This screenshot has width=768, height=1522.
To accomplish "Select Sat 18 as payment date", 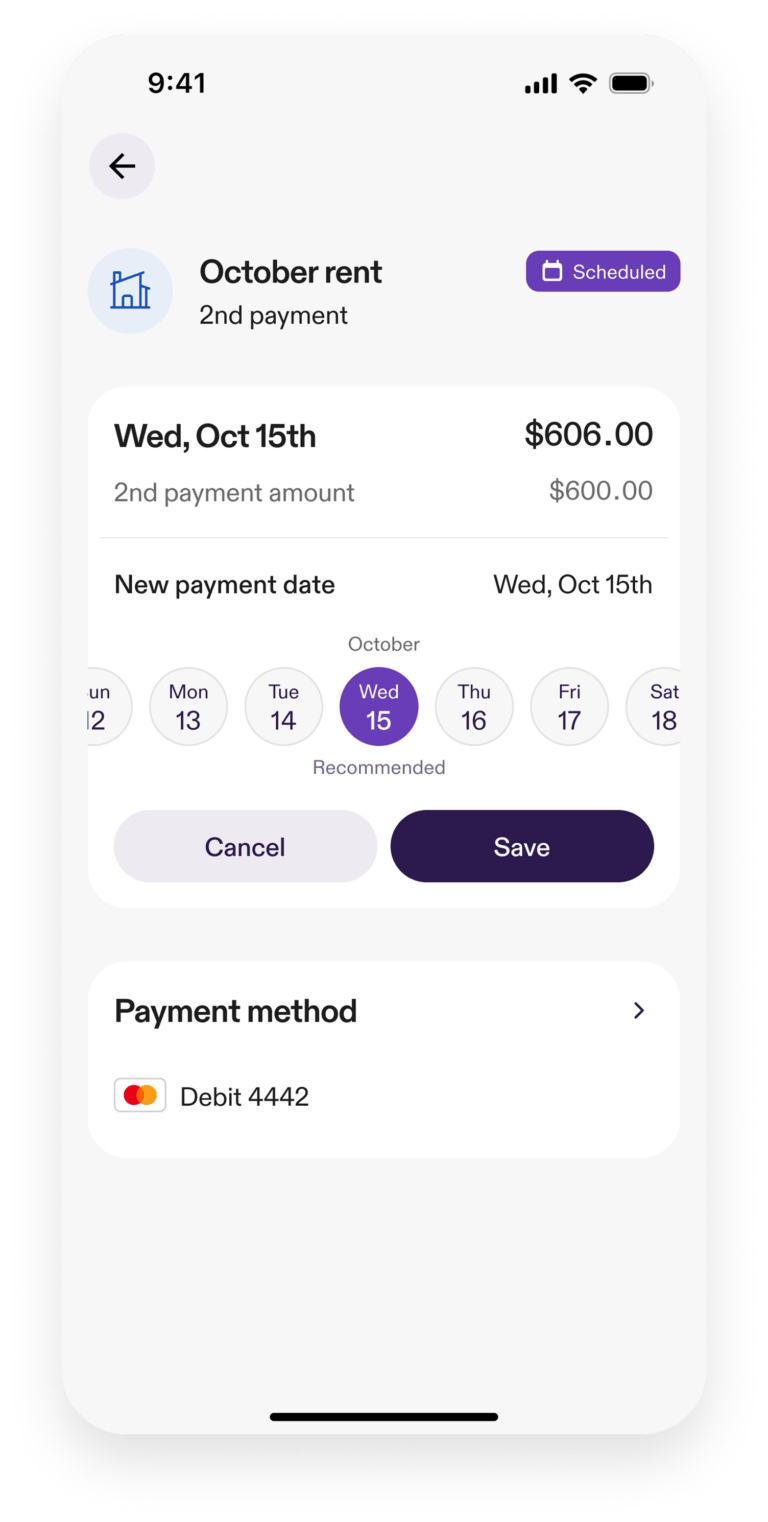I will [656, 706].
